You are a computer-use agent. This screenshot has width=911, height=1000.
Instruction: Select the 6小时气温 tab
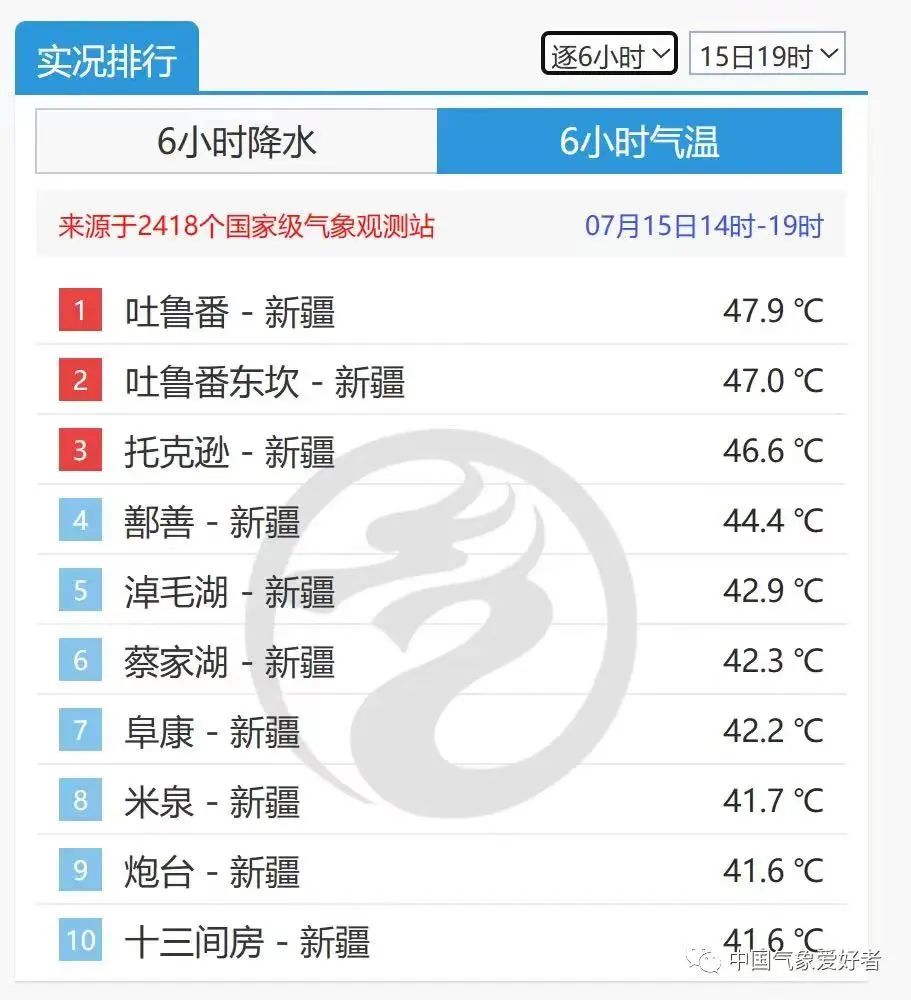(639, 141)
